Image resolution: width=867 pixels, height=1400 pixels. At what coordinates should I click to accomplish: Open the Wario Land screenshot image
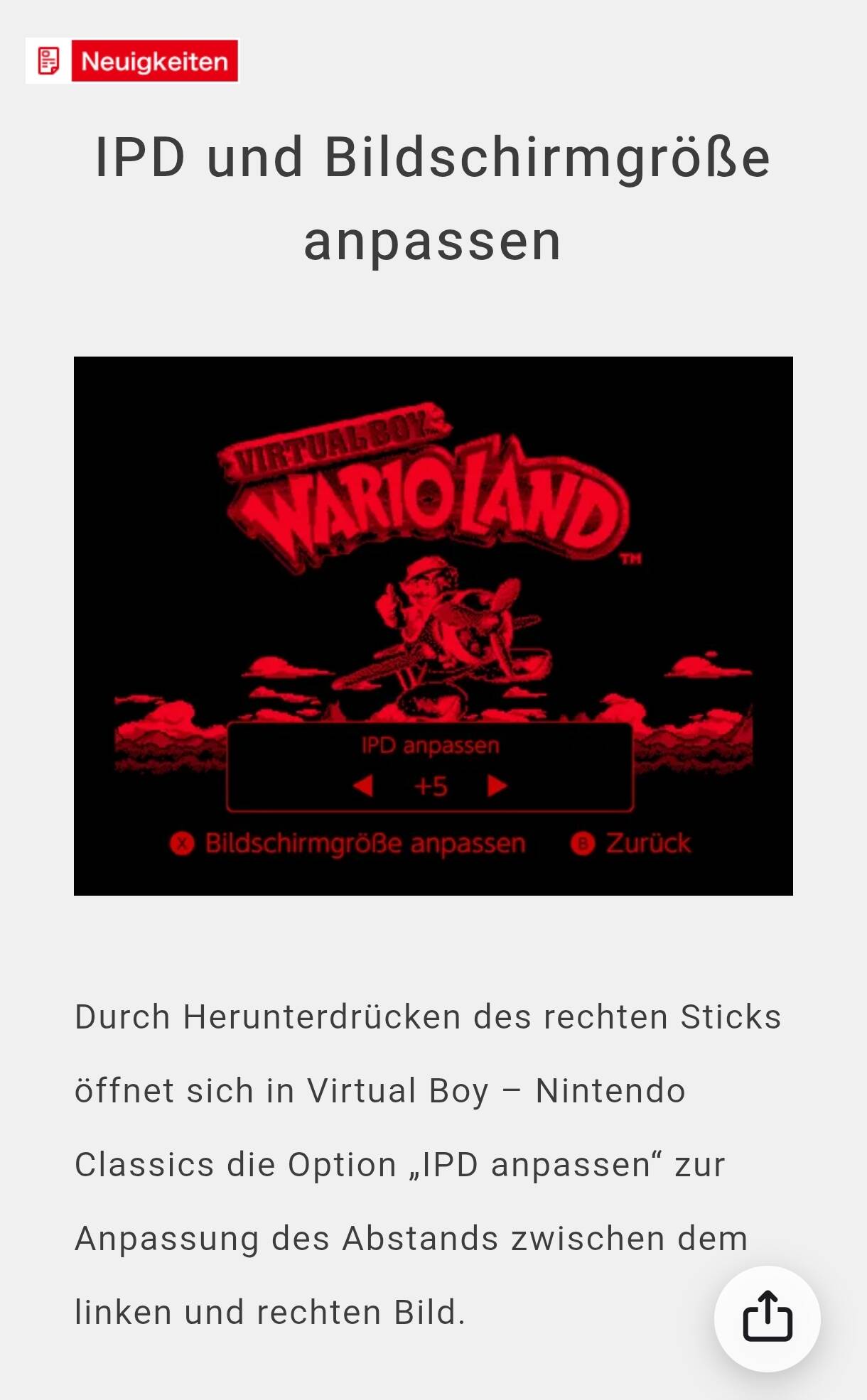pyautogui.click(x=433, y=625)
